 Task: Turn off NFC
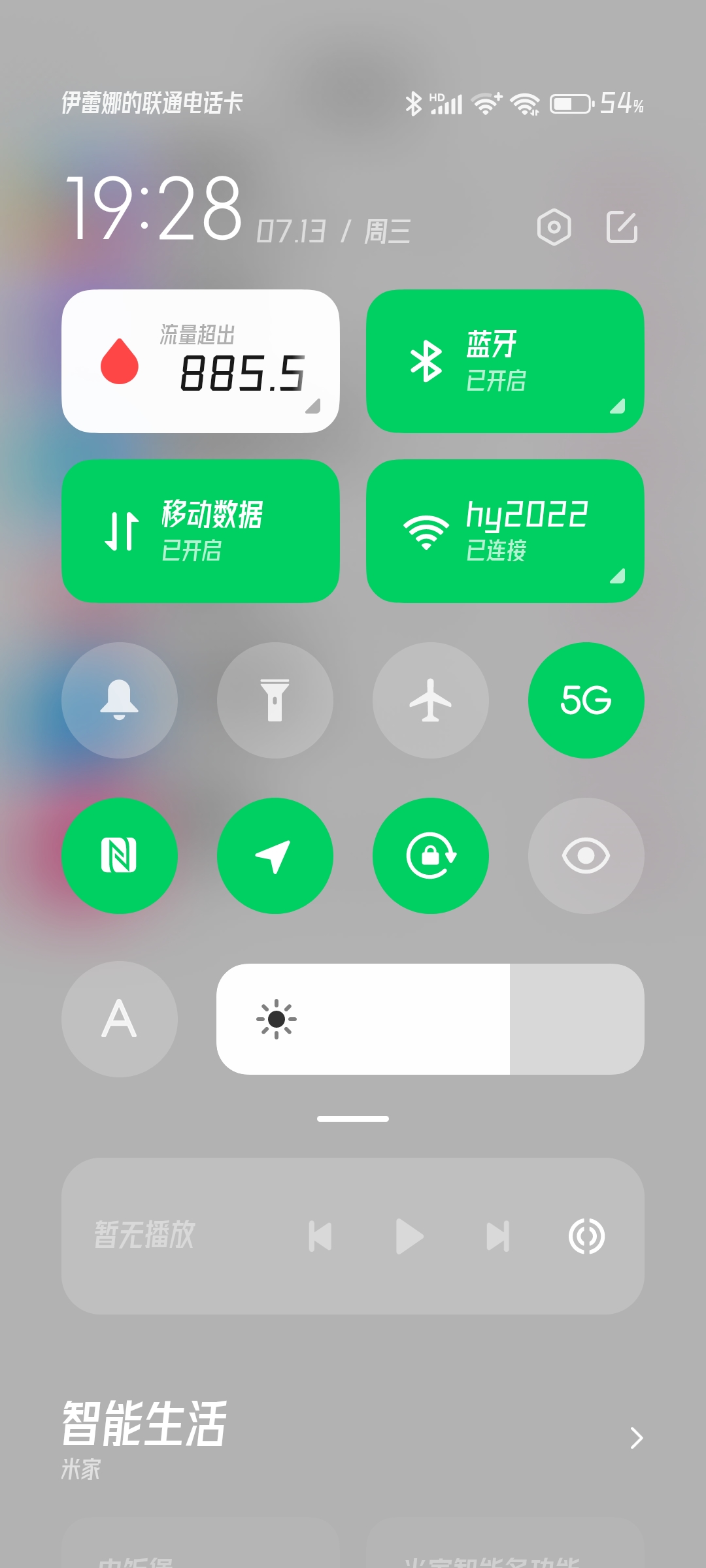point(120,856)
